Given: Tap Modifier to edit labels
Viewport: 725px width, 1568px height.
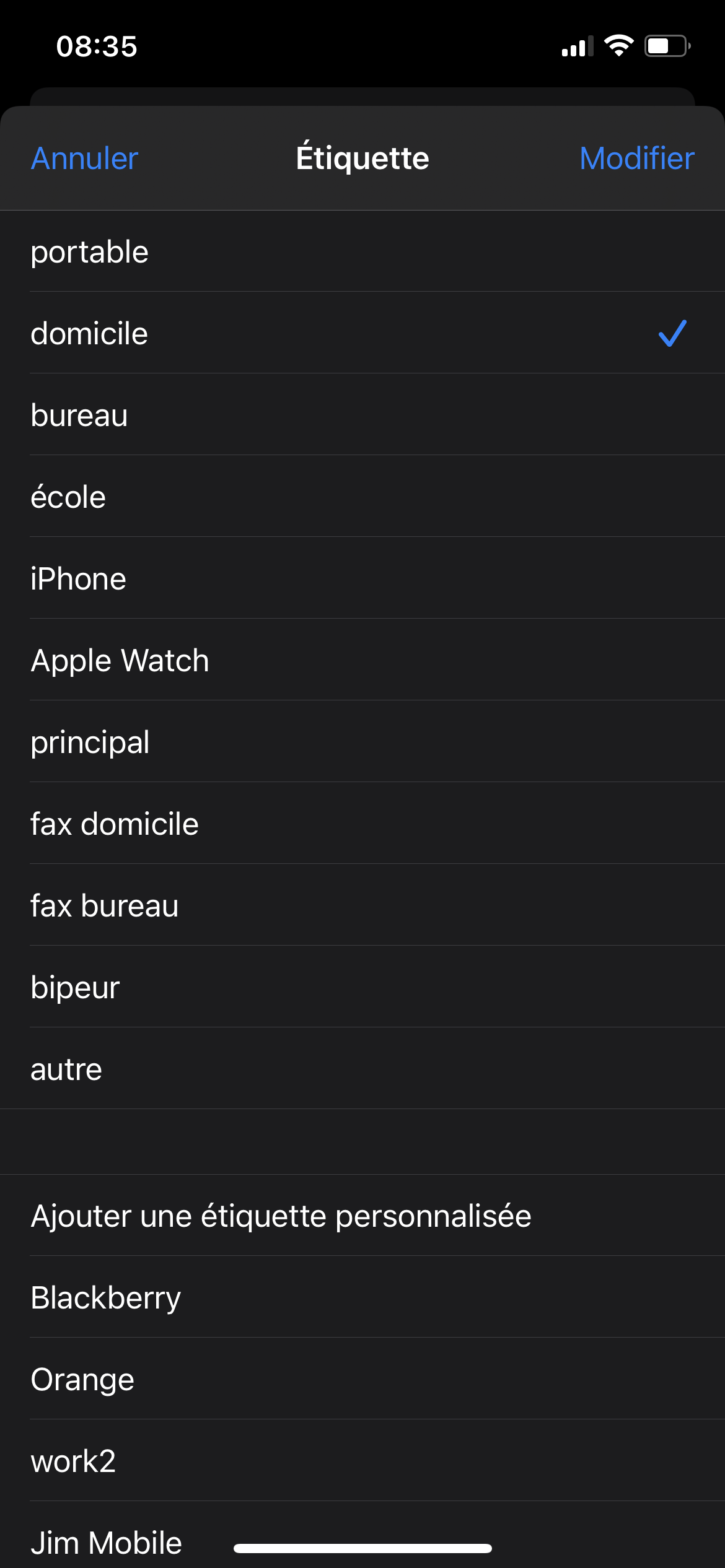Looking at the screenshot, I should (x=636, y=159).
